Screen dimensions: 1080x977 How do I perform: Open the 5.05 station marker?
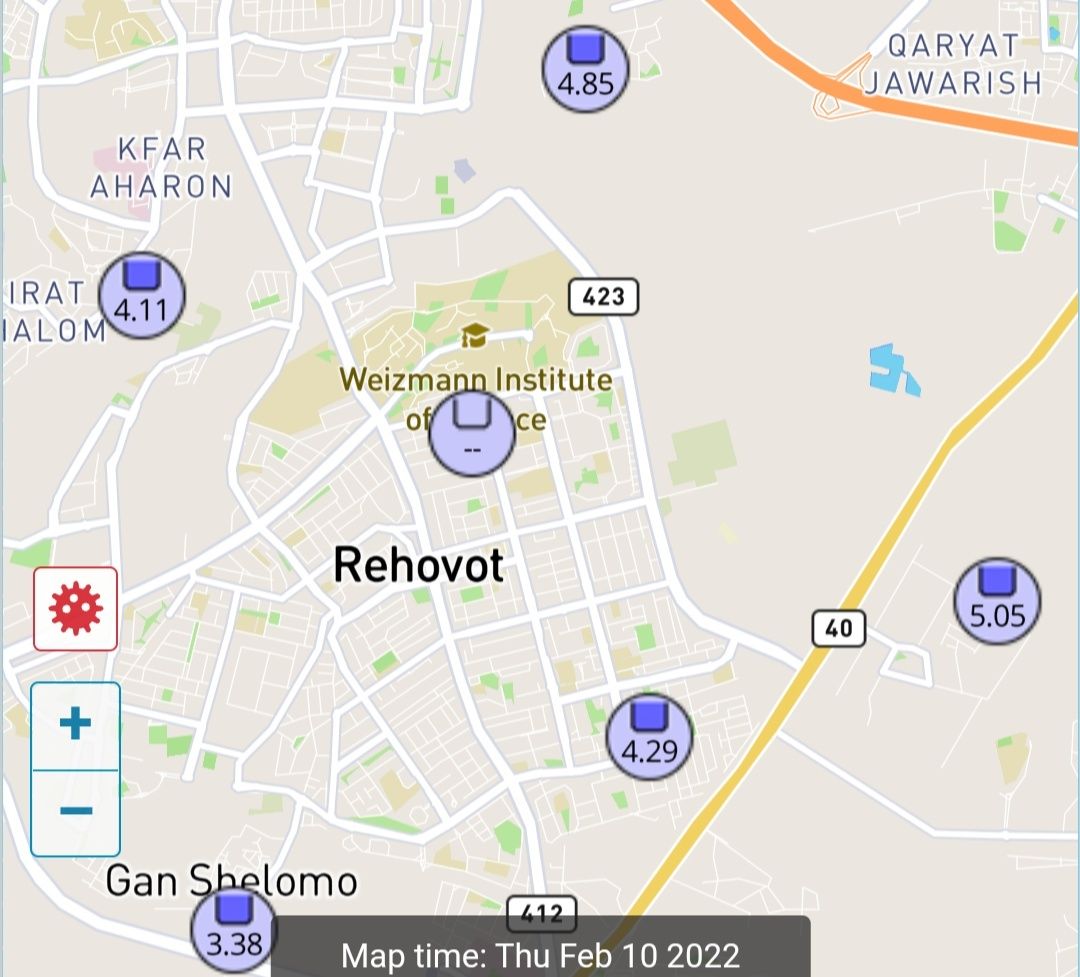[x=997, y=600]
